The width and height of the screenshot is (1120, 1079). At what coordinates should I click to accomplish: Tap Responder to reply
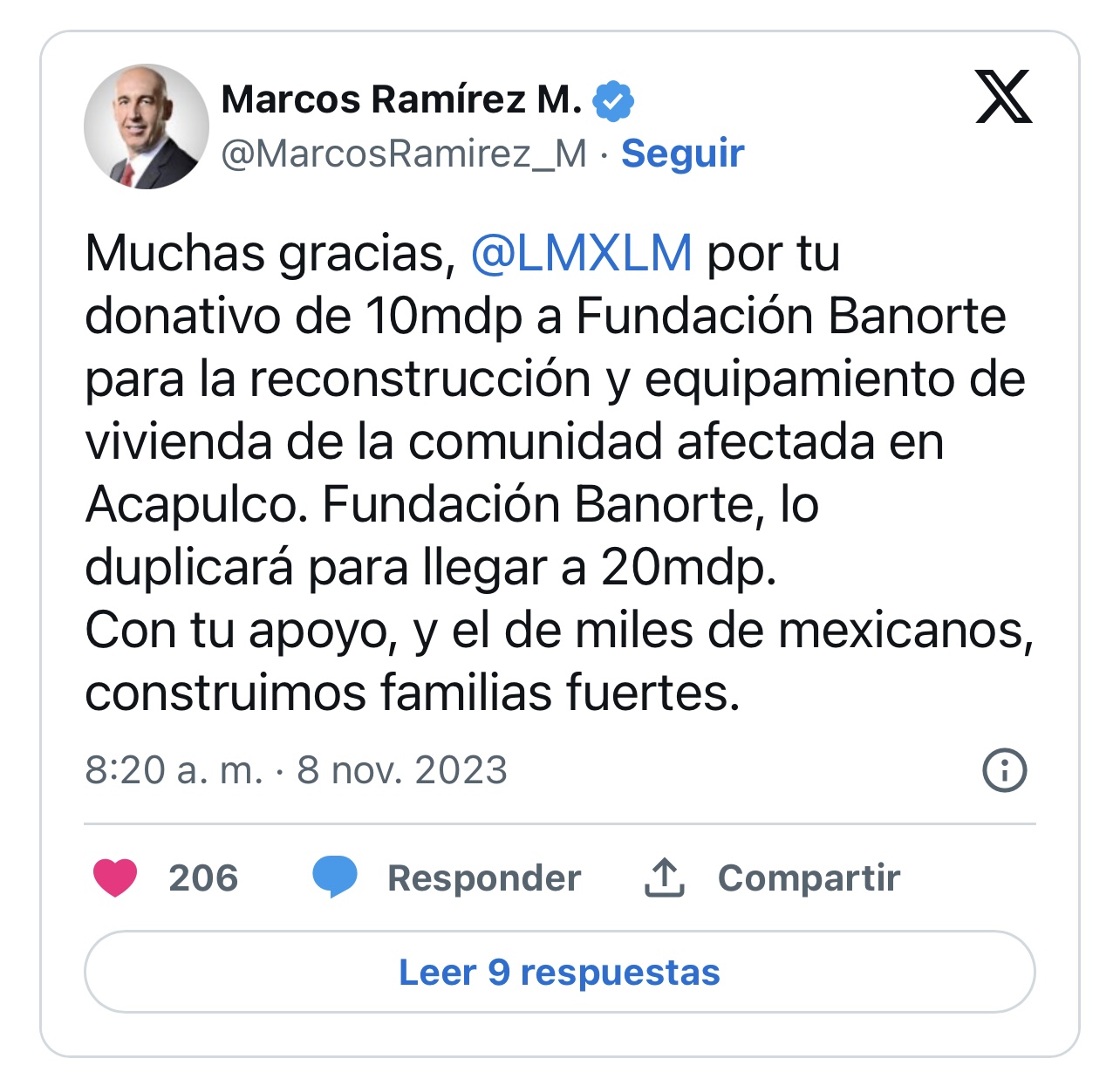click(483, 878)
